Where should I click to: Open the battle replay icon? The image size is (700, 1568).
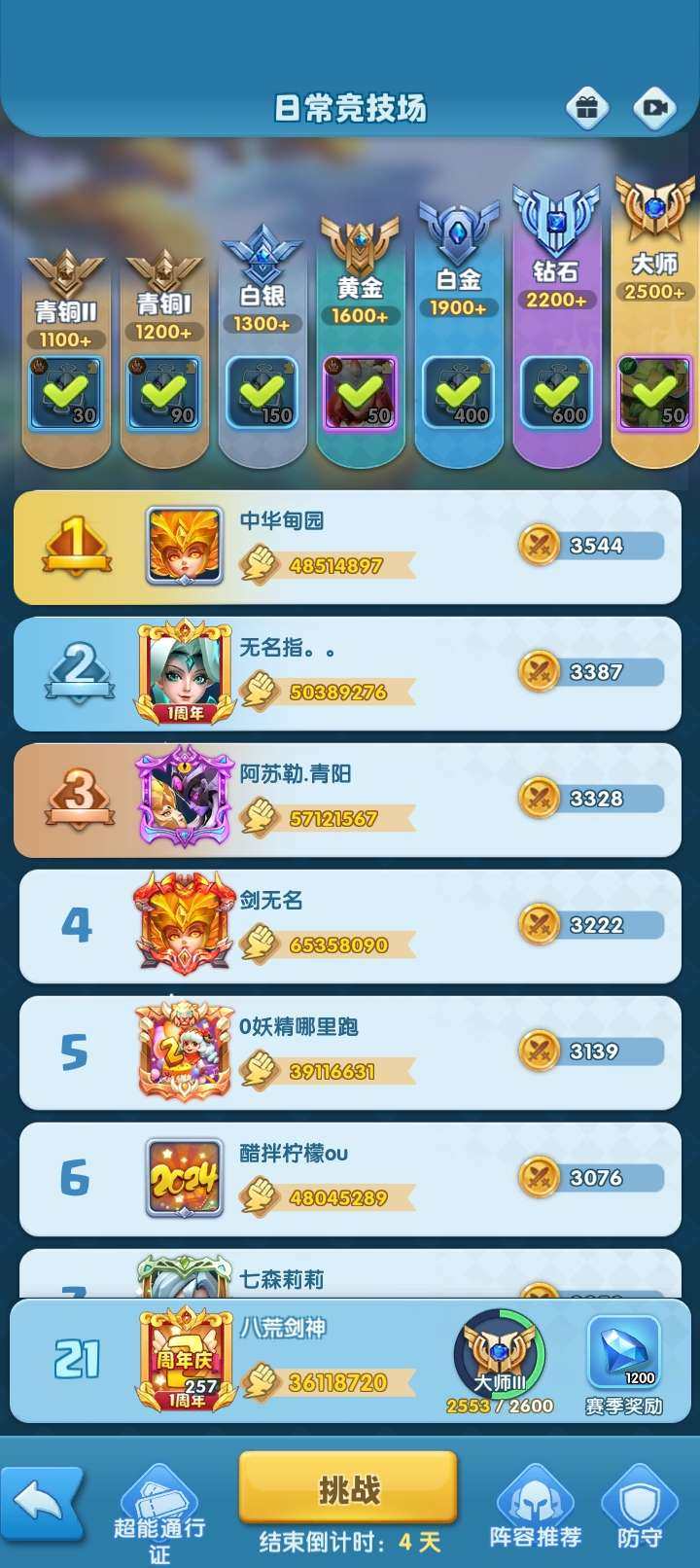pyautogui.click(x=653, y=109)
